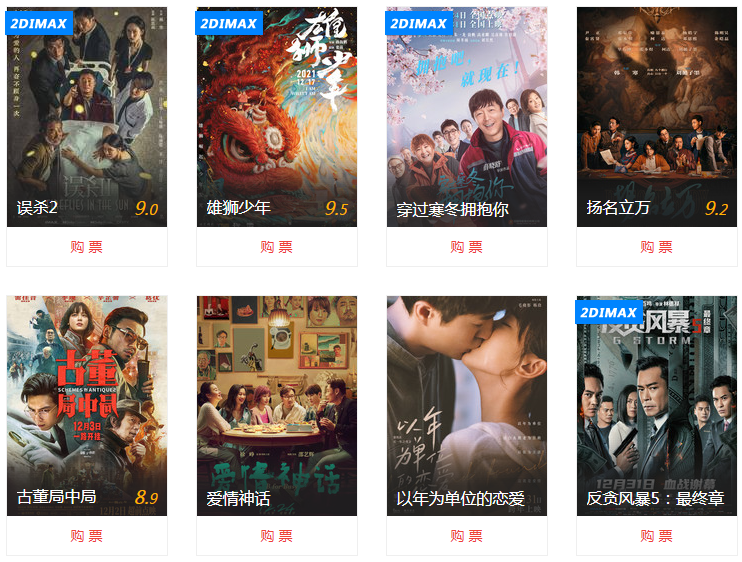Open the 反贪风暴5：最终章 movie poster
This screenshot has height=562, width=742.
[x=657, y=405]
